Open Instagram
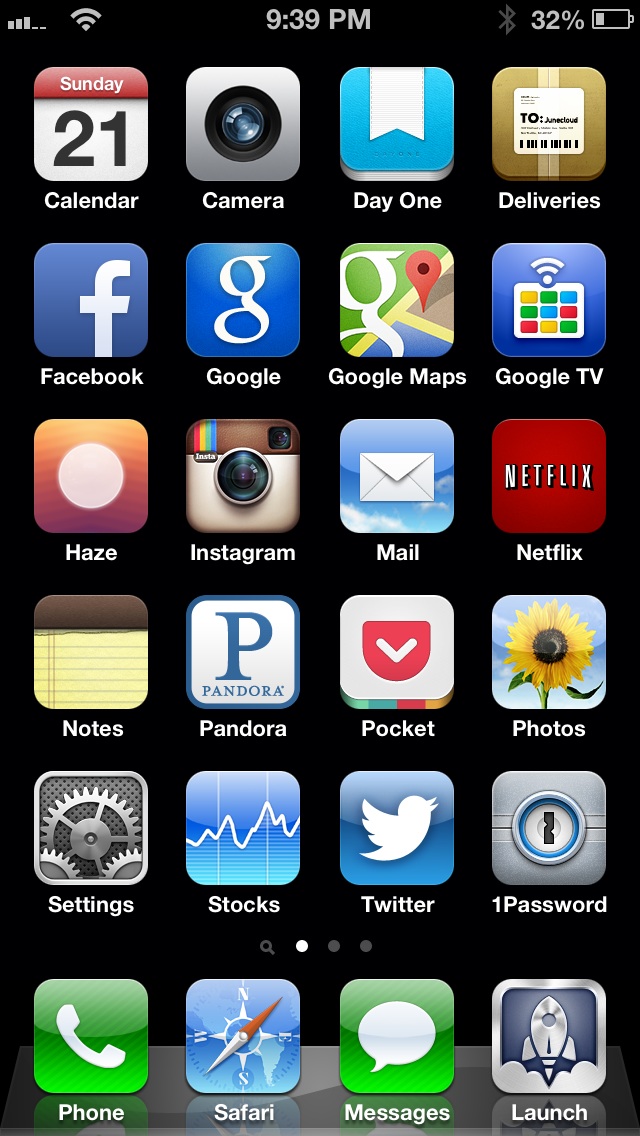Image resolution: width=640 pixels, height=1136 pixels. [x=243, y=476]
